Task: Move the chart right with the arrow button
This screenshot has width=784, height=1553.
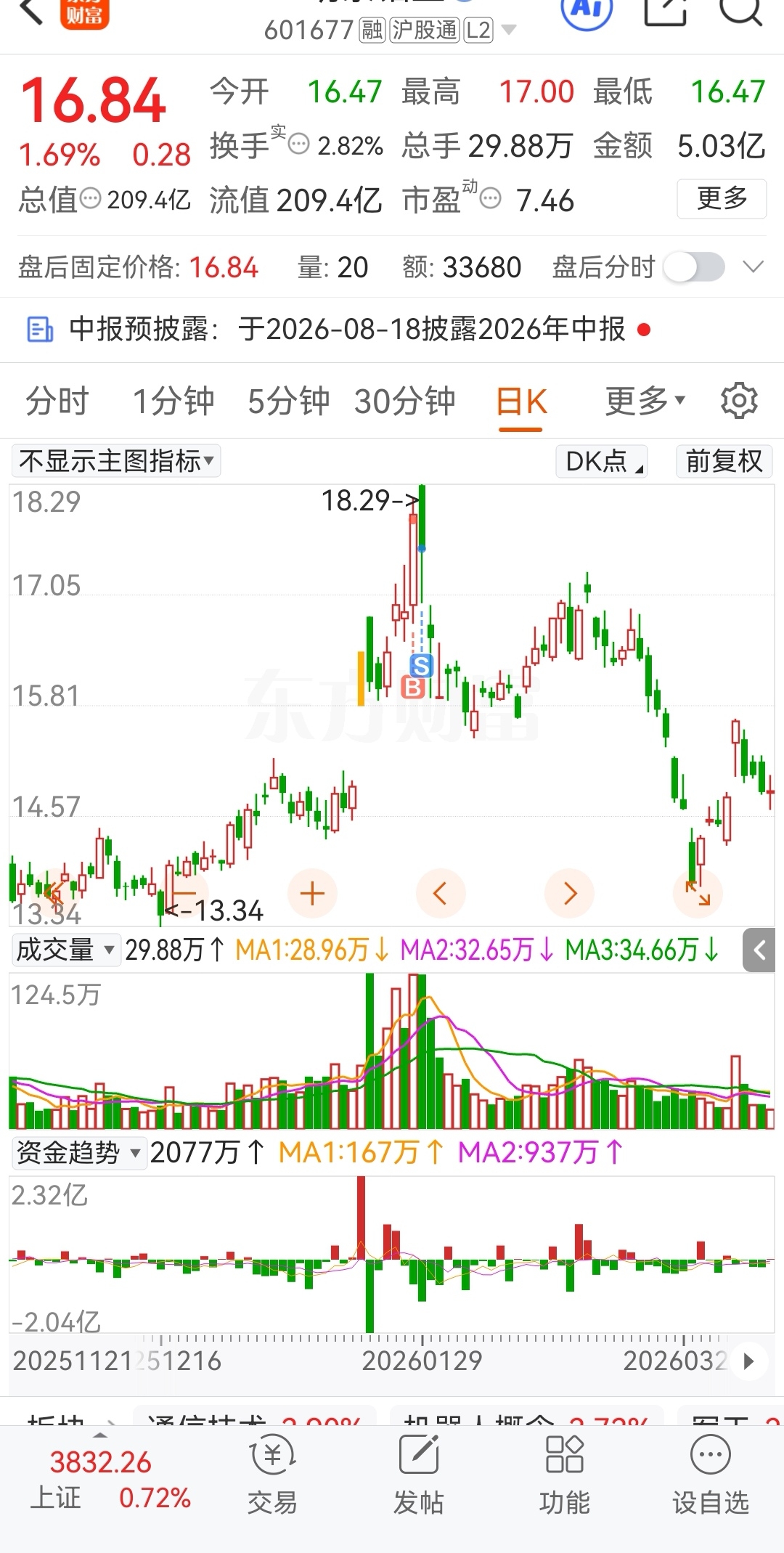Action: pos(569,894)
